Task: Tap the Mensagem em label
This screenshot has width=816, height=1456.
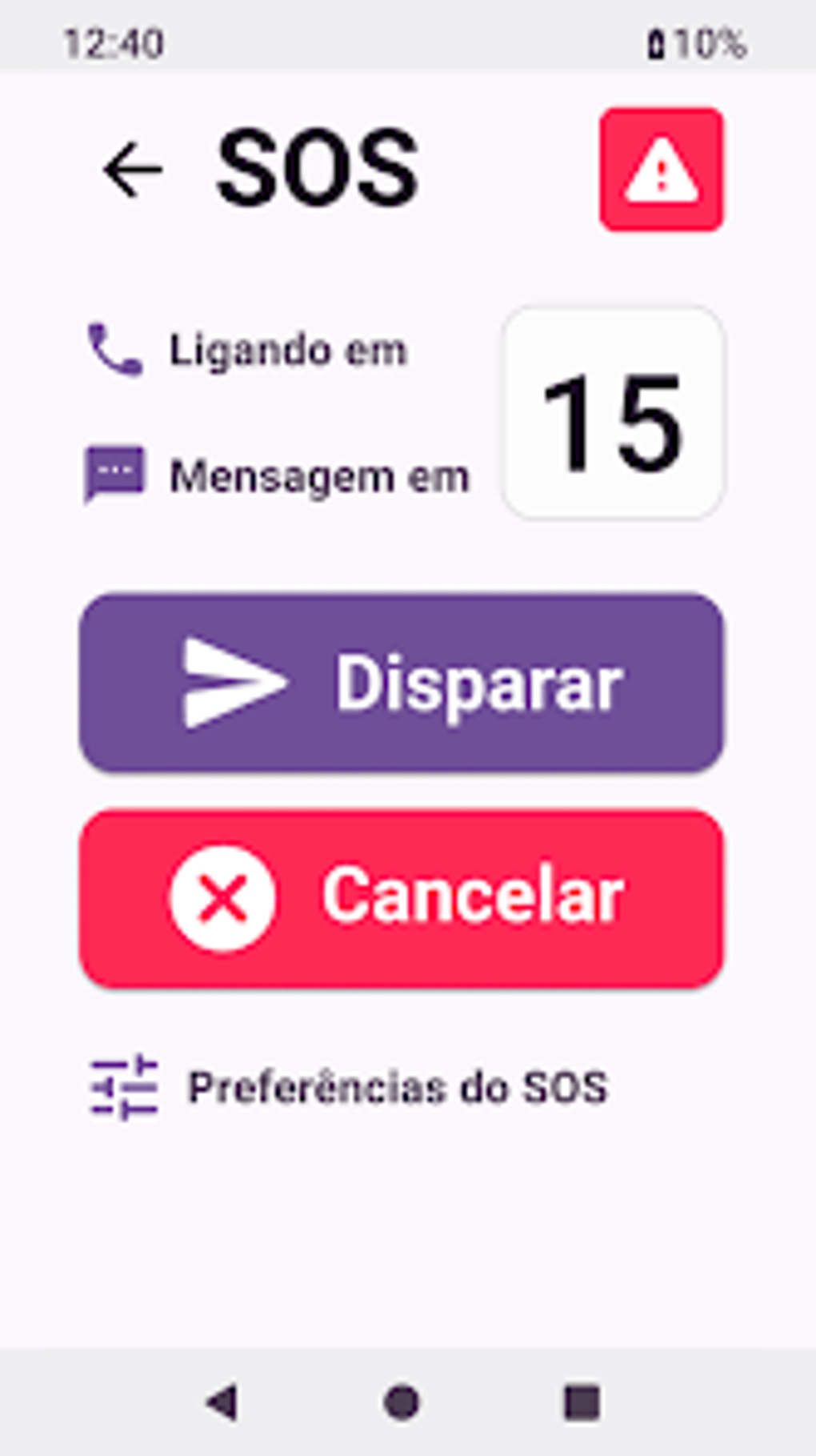Action: pos(318,475)
